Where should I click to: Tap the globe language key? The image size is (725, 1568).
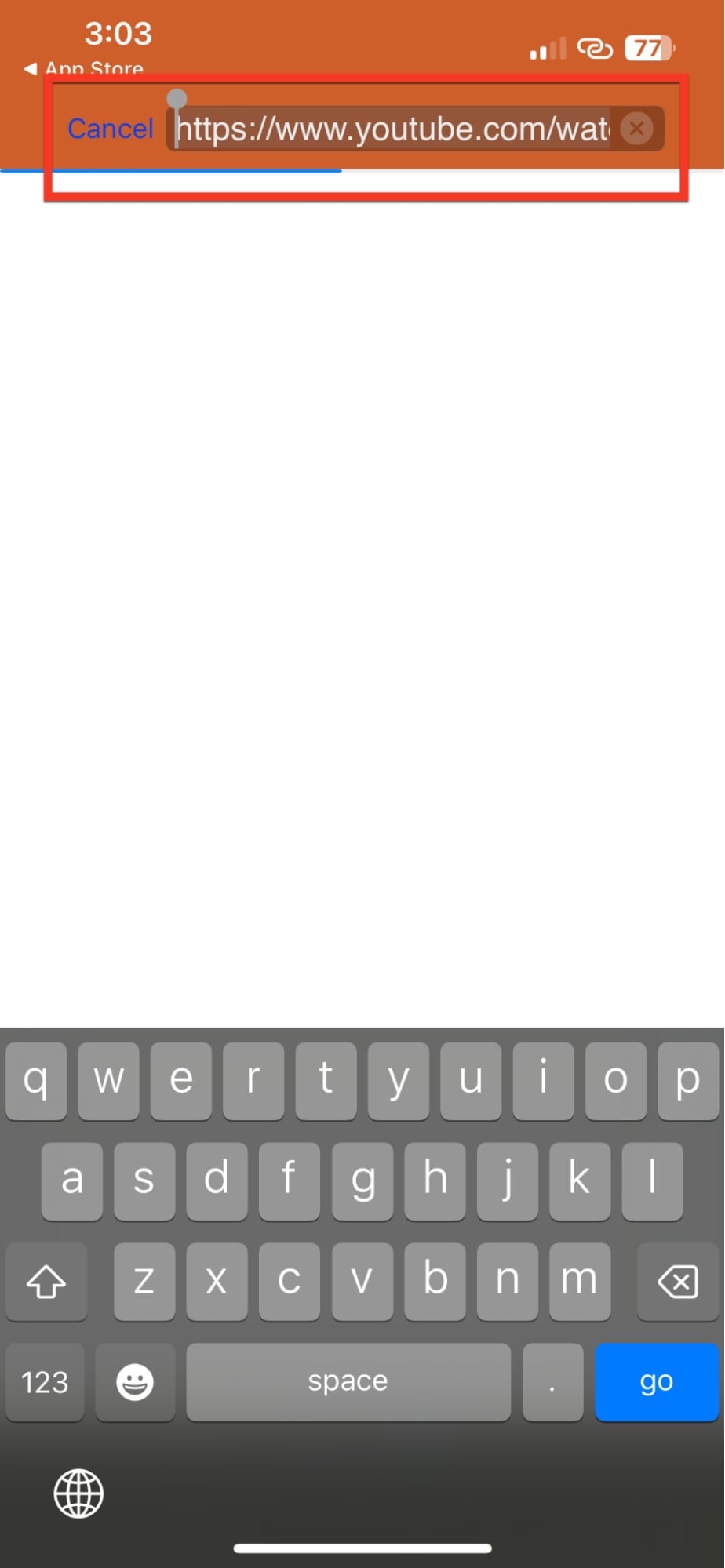(x=78, y=1493)
